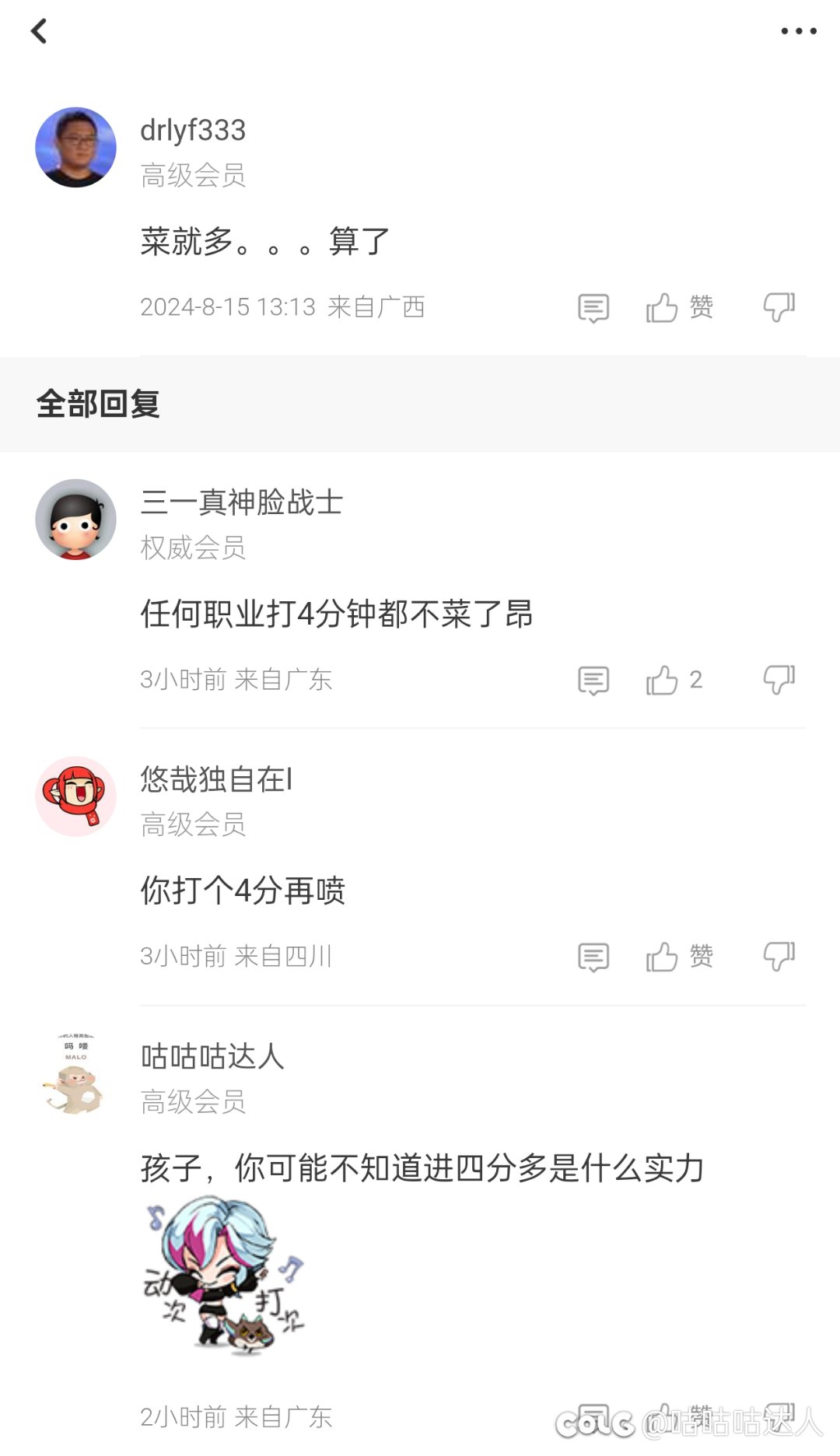Like 三一真神脸战士's reply with 2 likes
The height and width of the screenshot is (1456, 840).
(x=663, y=681)
